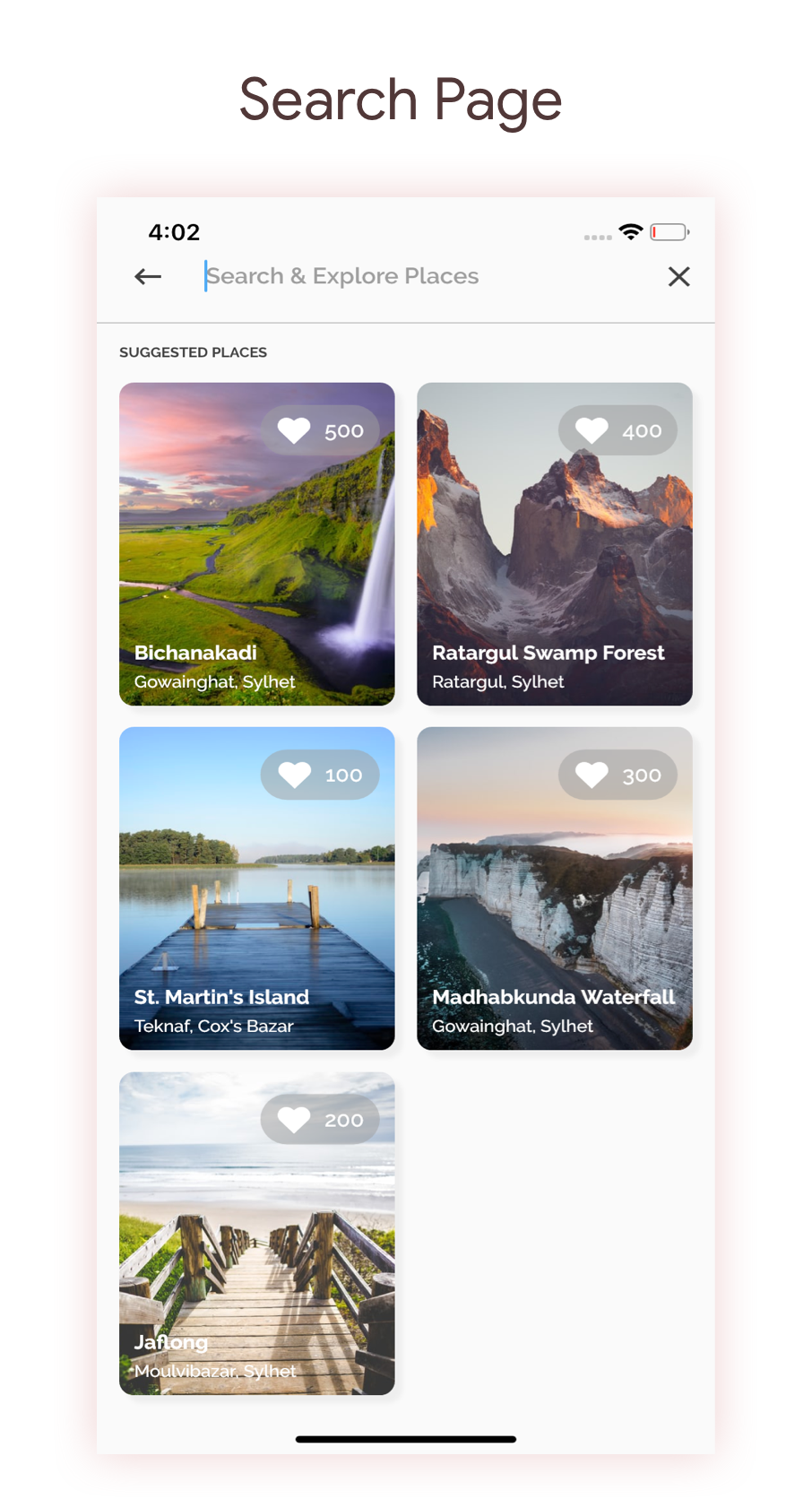Tap the heart icon on Madhabkunda Waterfall

point(592,775)
